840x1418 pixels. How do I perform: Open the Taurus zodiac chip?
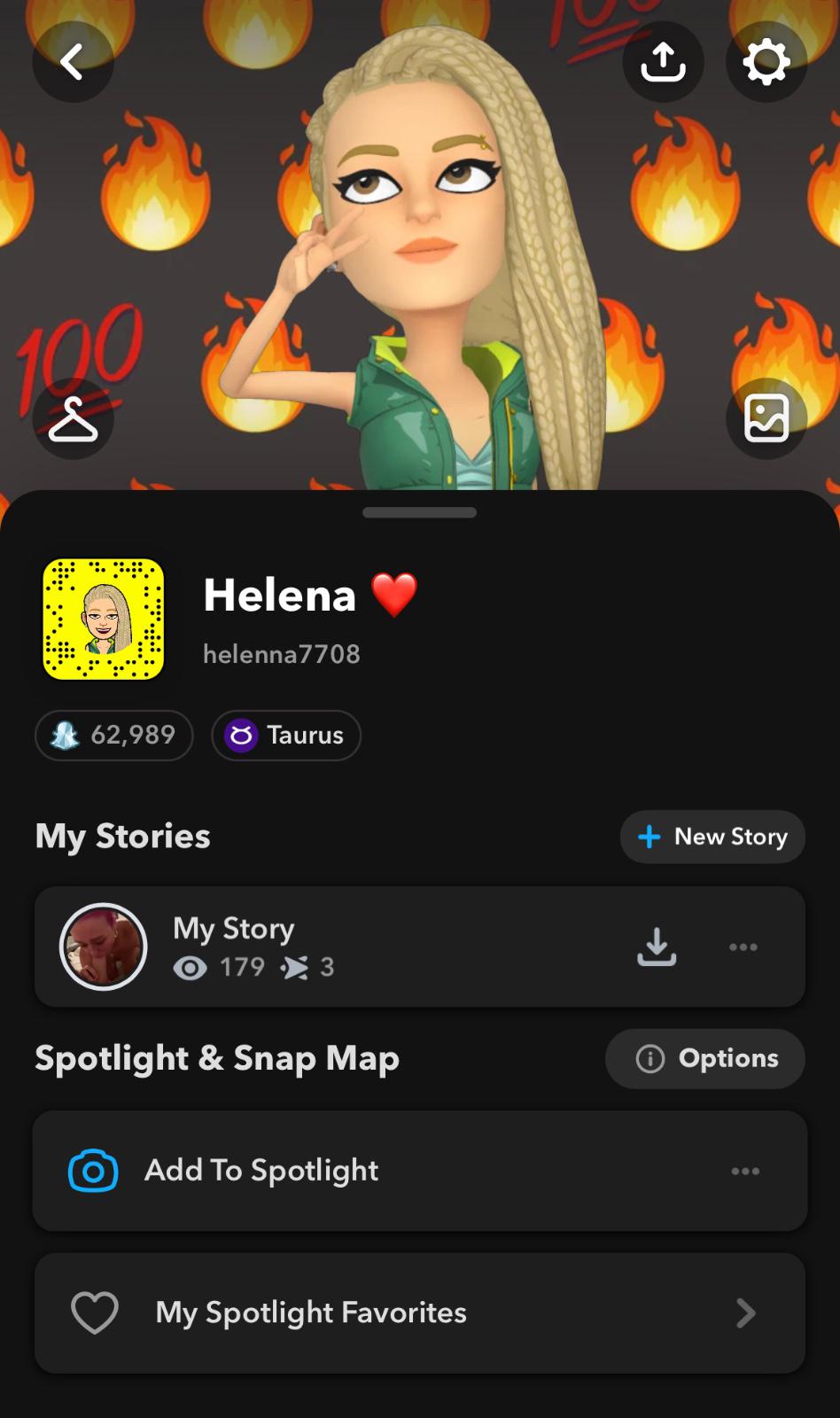point(286,735)
